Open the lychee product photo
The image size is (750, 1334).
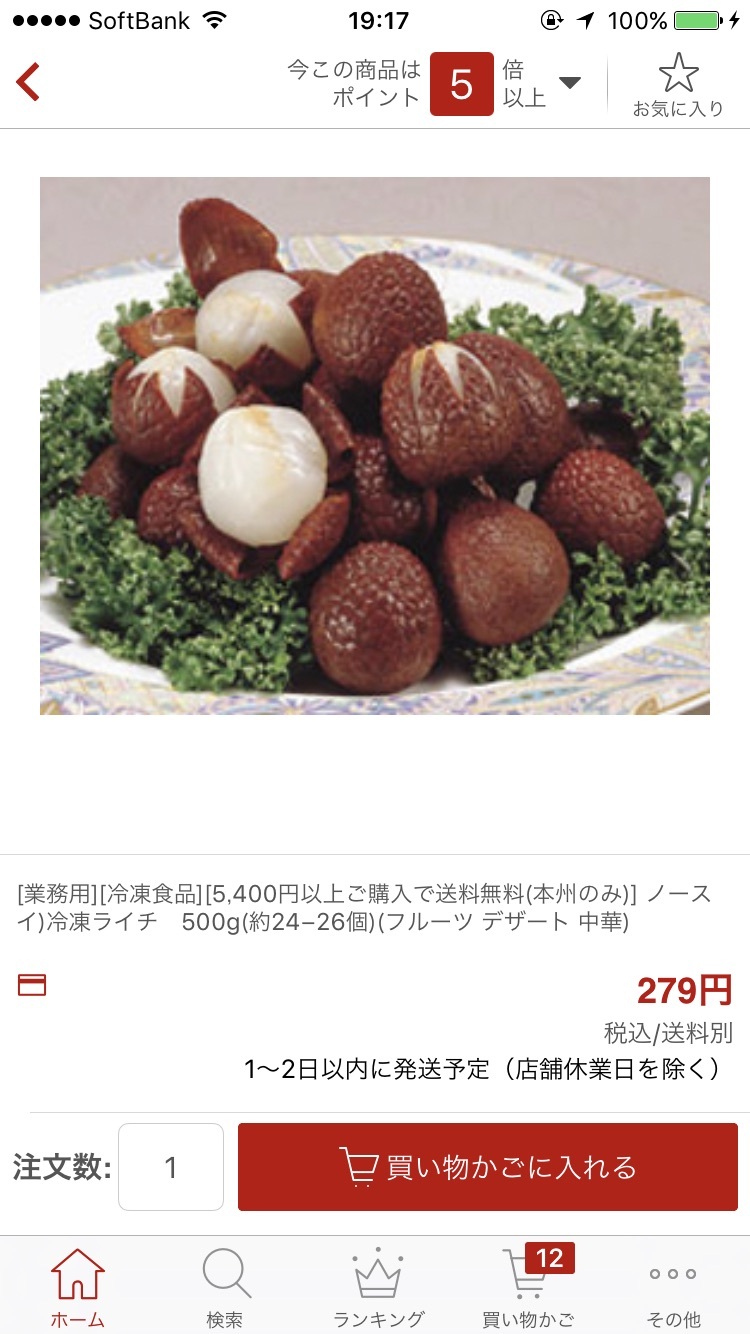375,446
